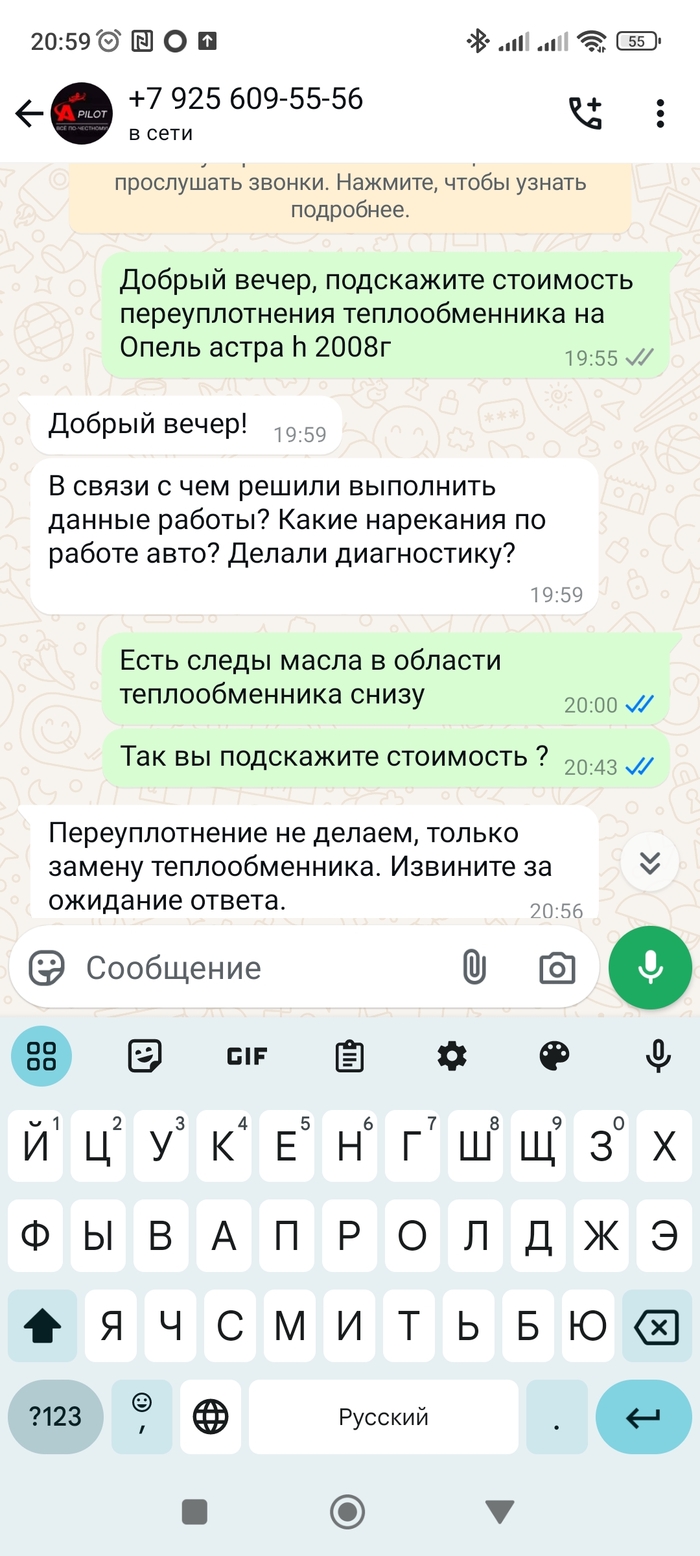Open the camera from the message bar

(x=556, y=968)
